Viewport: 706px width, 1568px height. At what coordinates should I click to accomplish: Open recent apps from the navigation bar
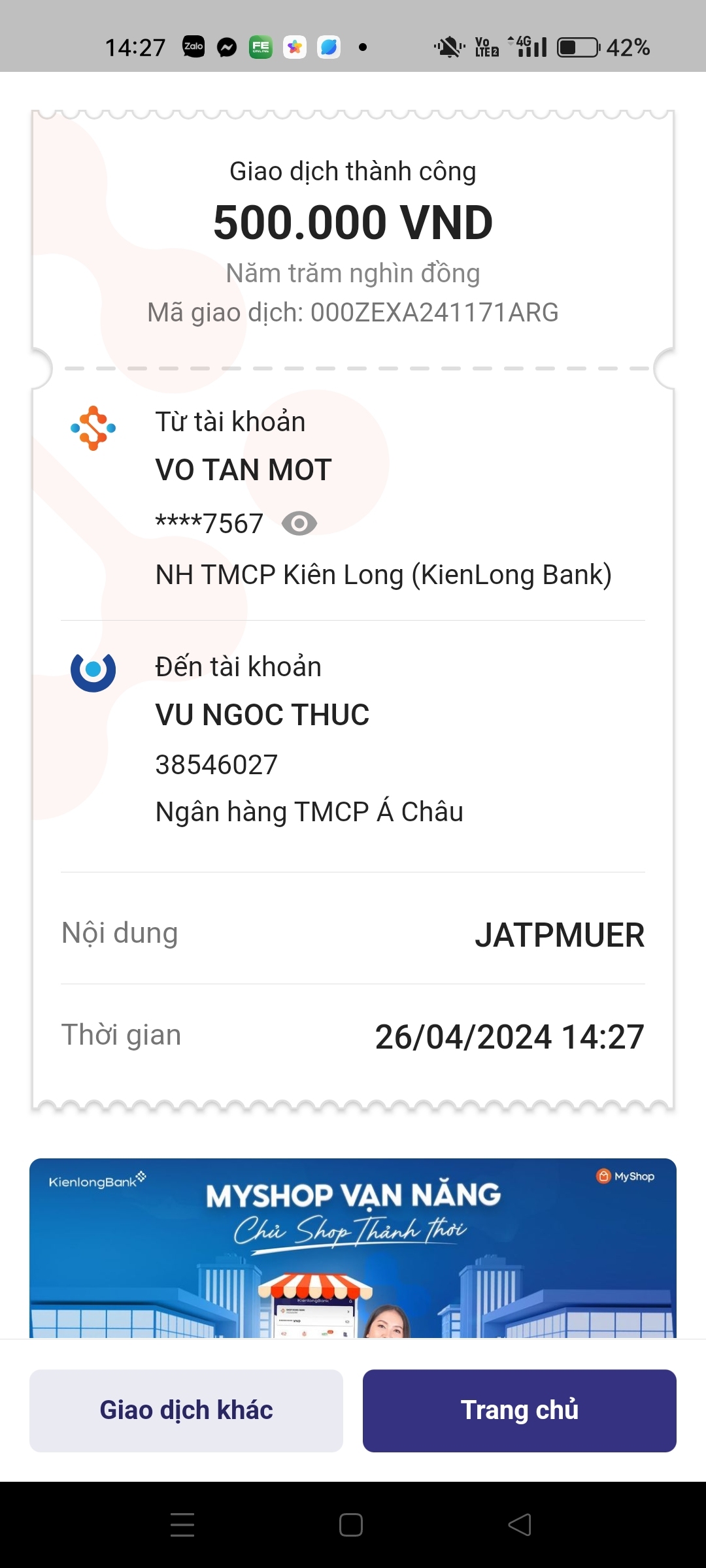click(x=182, y=1525)
